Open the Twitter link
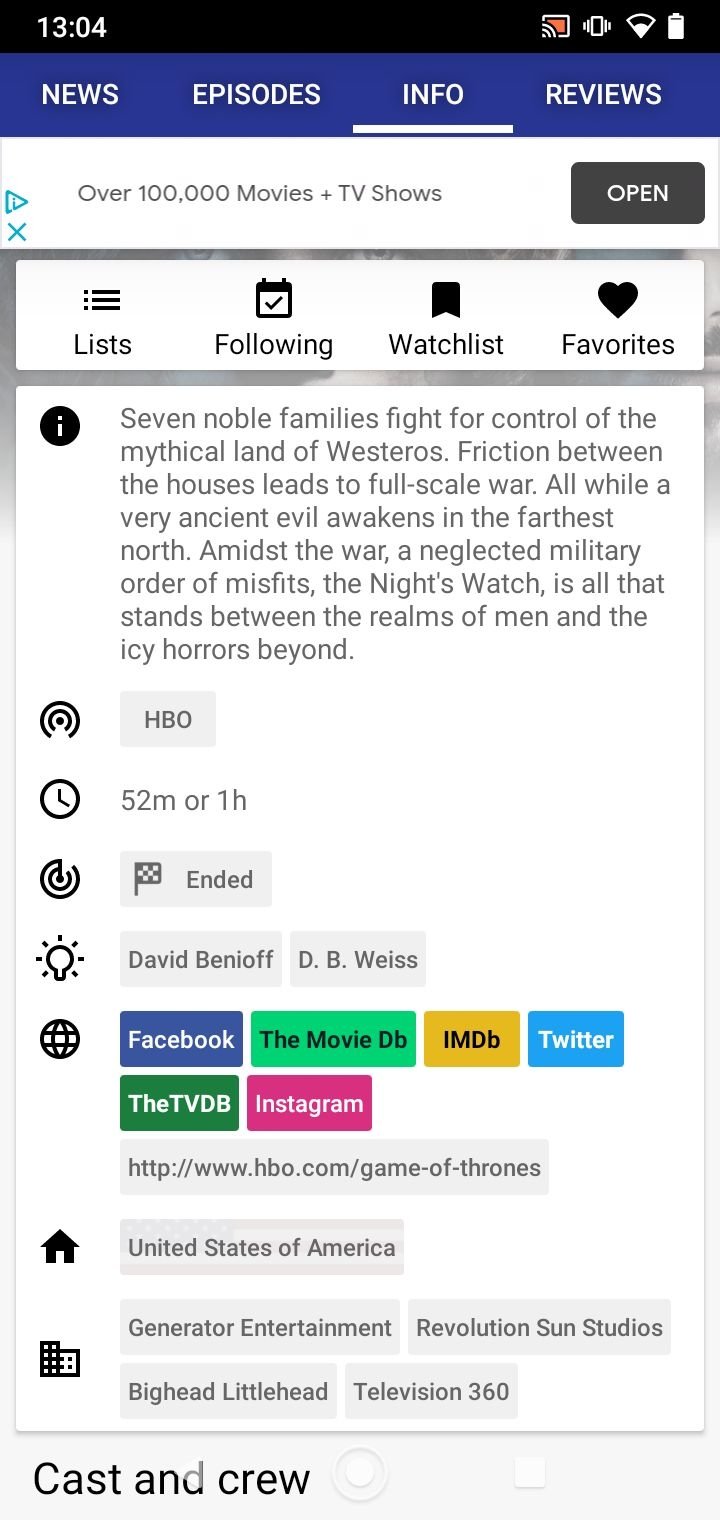Image resolution: width=720 pixels, height=1520 pixels. point(576,1039)
